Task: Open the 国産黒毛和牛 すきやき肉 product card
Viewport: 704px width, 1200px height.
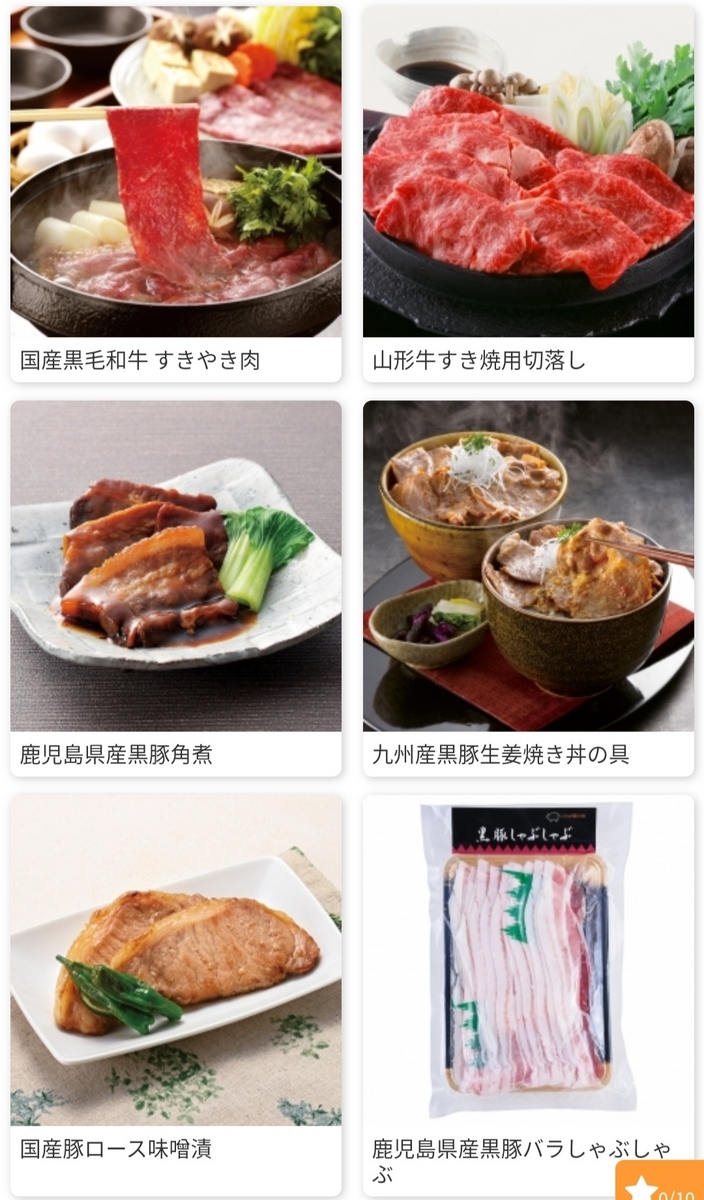Action: tap(176, 194)
